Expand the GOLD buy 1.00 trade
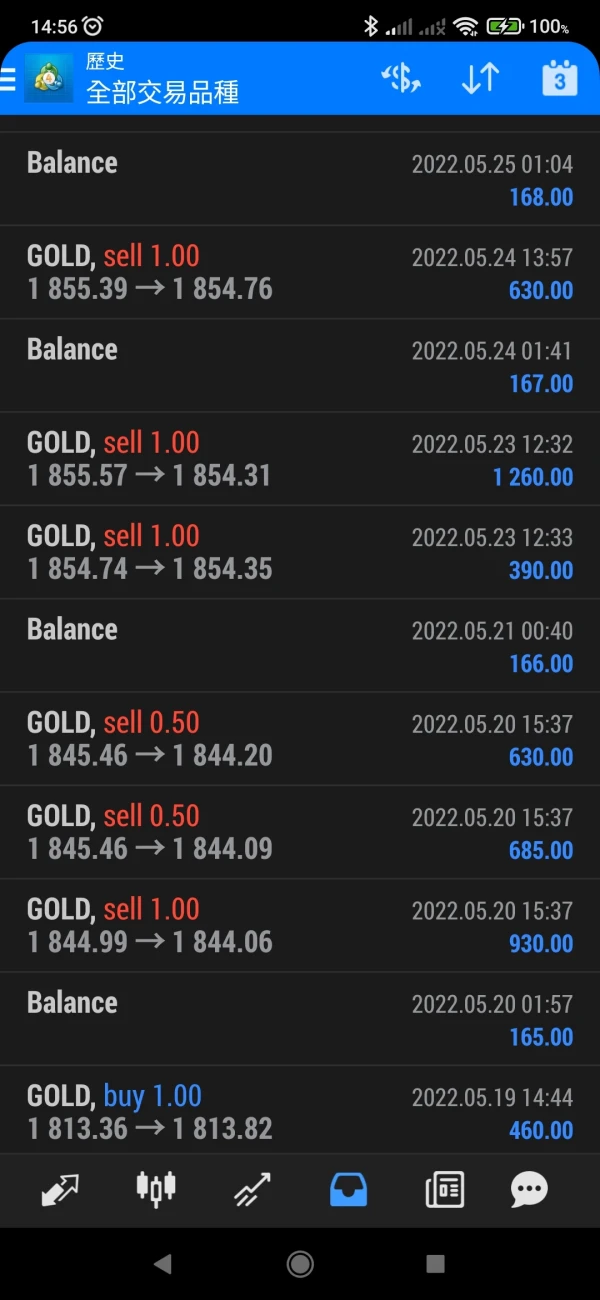The image size is (600, 1300). click(x=300, y=1112)
